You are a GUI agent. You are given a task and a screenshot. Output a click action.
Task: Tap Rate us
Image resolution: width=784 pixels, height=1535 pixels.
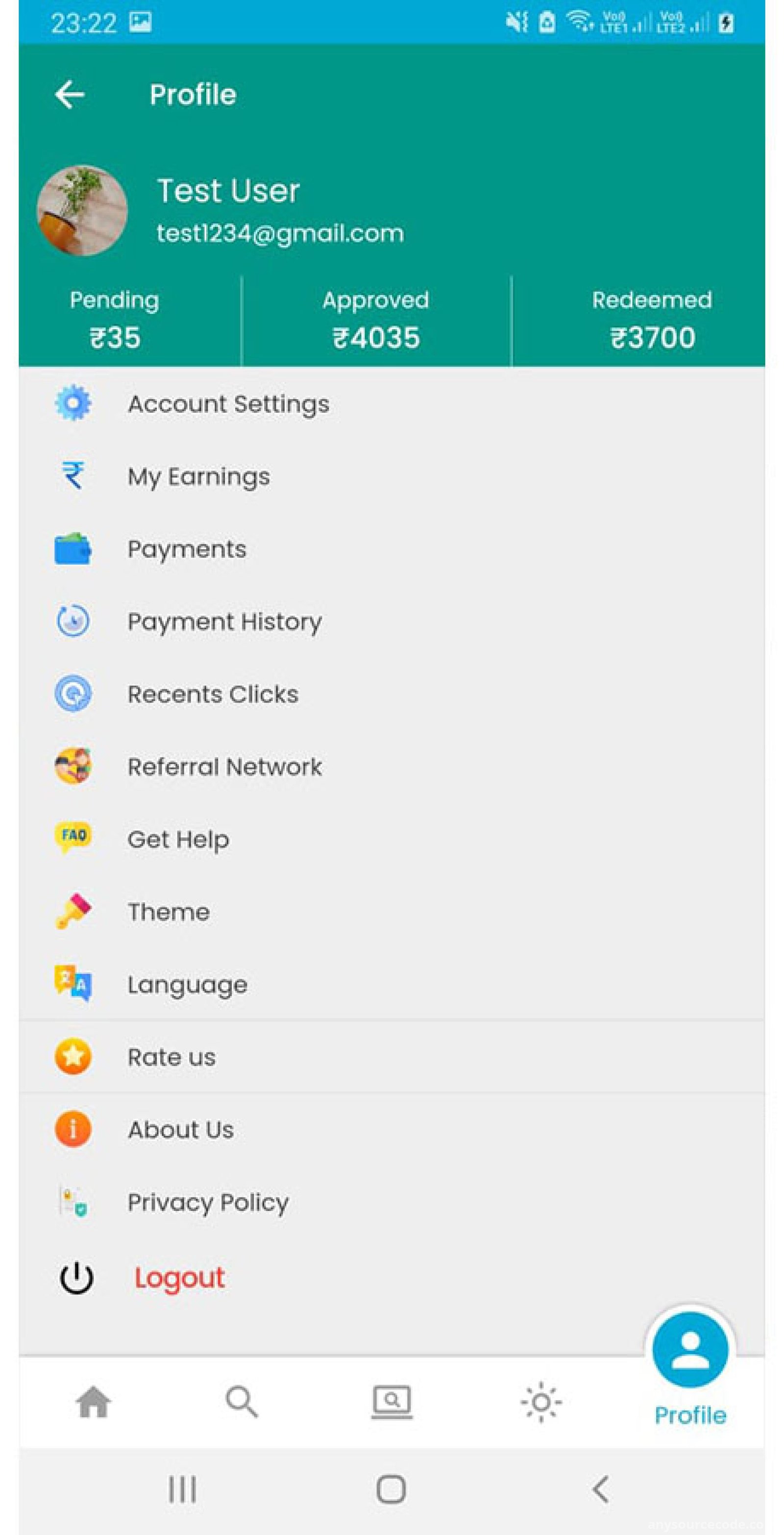point(392,1057)
